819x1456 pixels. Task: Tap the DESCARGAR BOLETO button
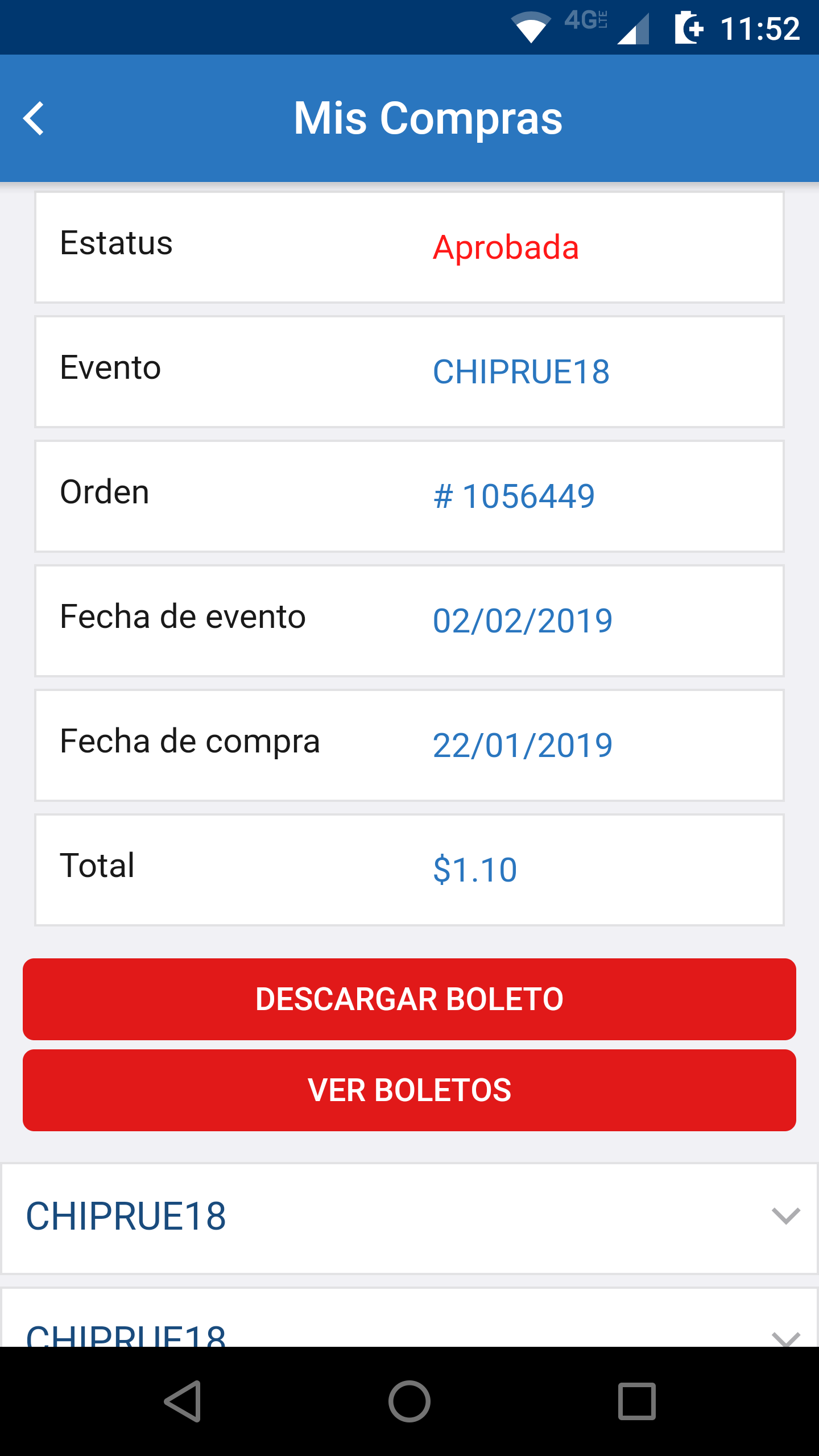(409, 999)
